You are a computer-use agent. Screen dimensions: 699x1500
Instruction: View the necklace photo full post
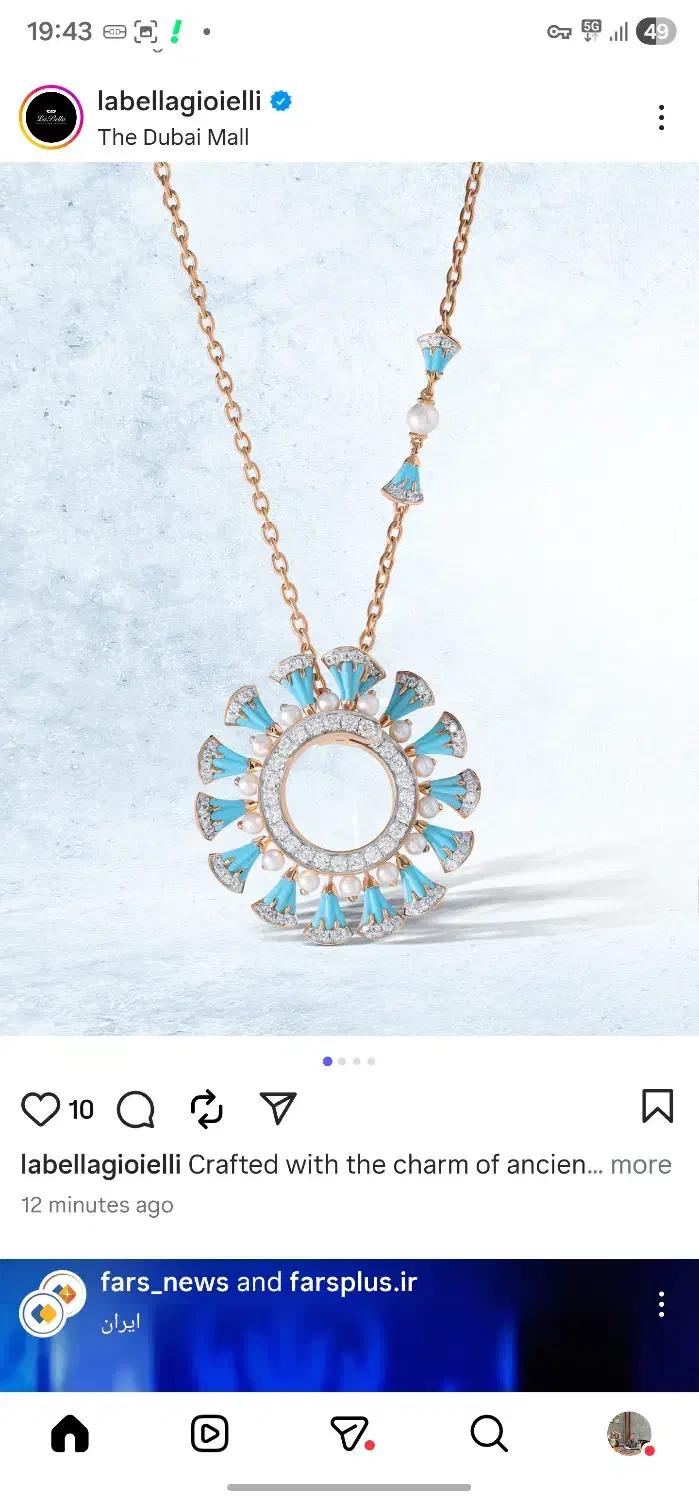point(349,599)
